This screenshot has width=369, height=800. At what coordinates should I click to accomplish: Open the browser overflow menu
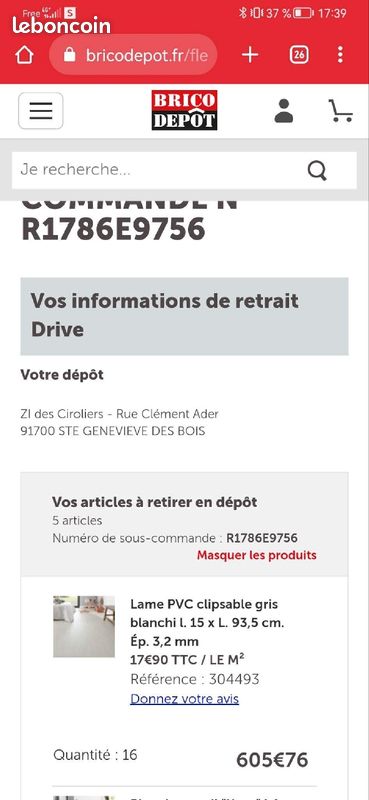coord(340,55)
